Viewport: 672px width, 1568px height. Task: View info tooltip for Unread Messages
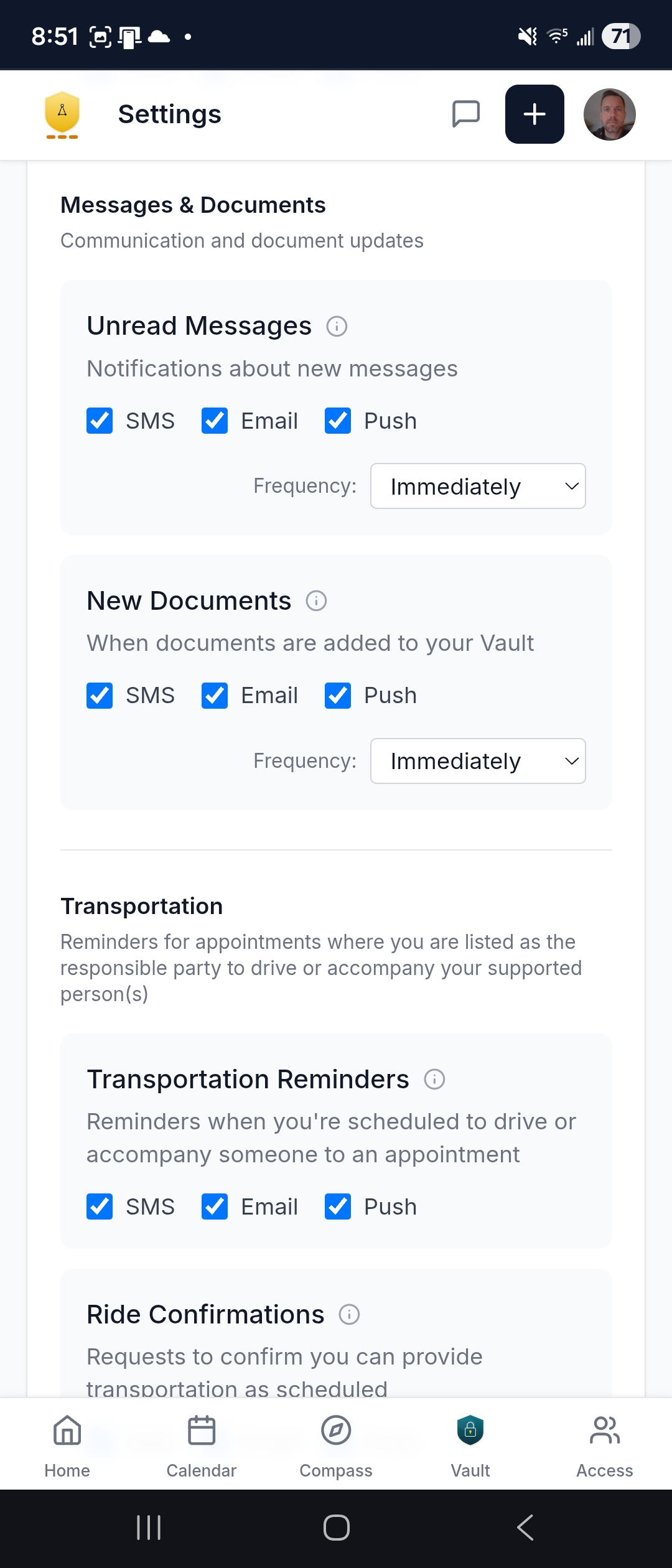pyautogui.click(x=336, y=326)
